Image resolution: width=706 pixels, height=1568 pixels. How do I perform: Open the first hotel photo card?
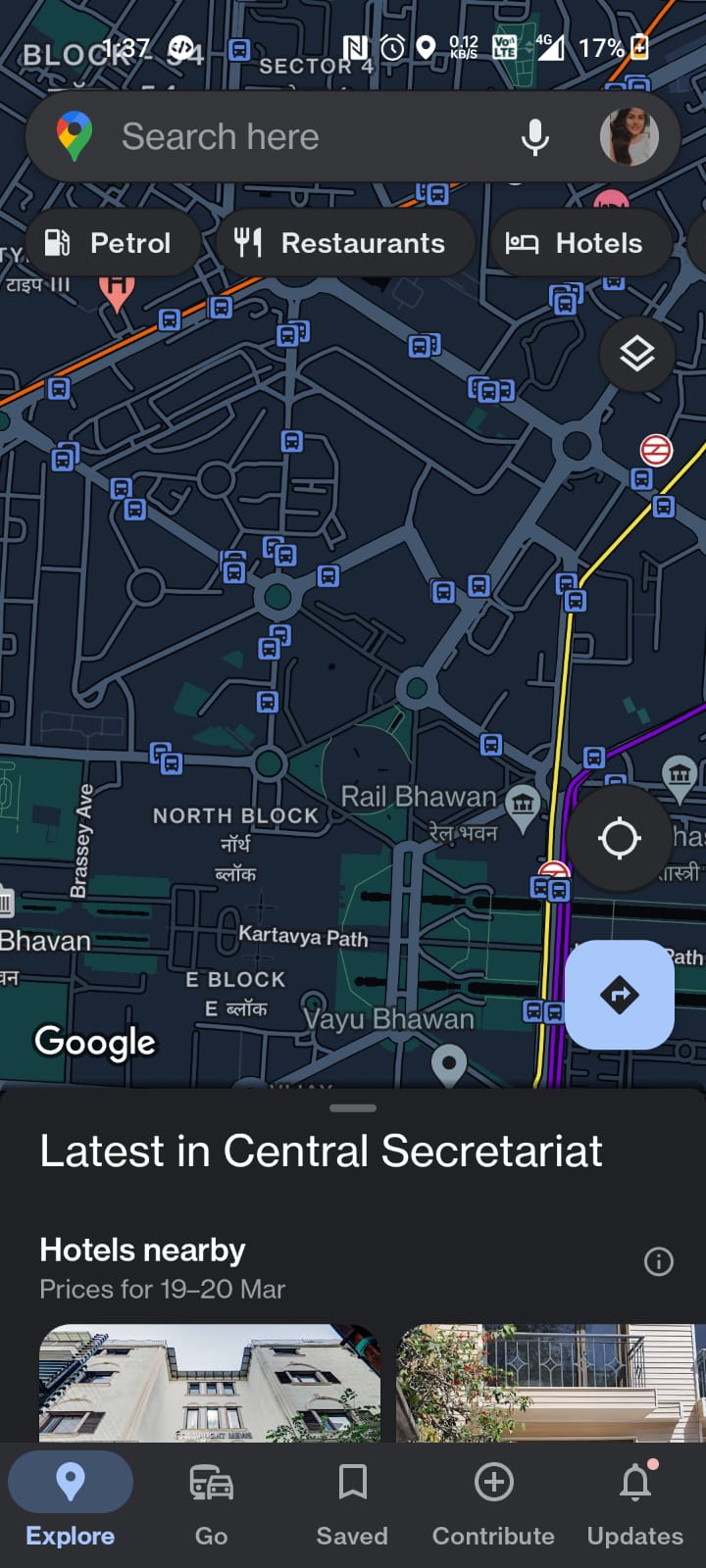(209, 1382)
